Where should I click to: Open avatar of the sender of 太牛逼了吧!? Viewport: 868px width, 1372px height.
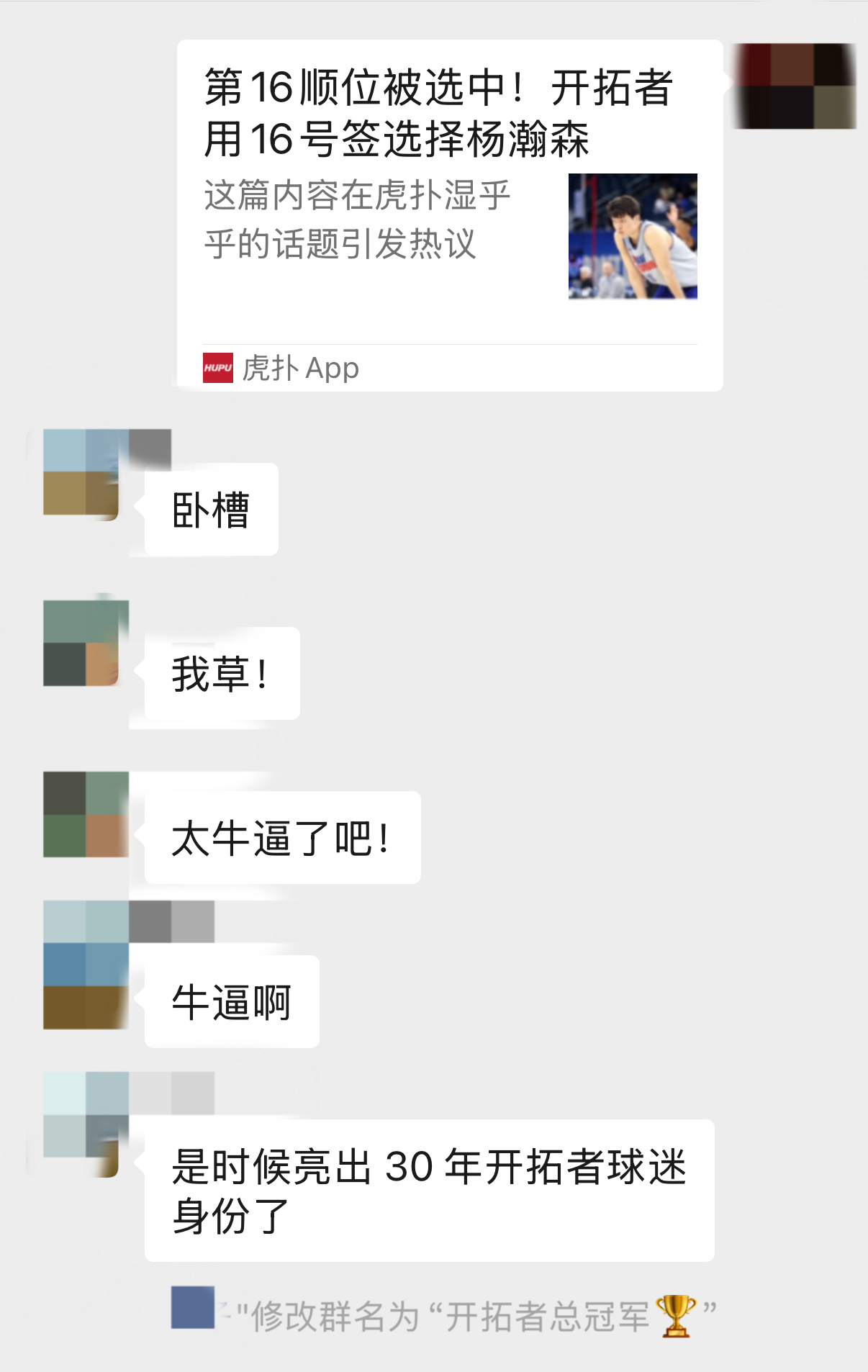(86, 814)
